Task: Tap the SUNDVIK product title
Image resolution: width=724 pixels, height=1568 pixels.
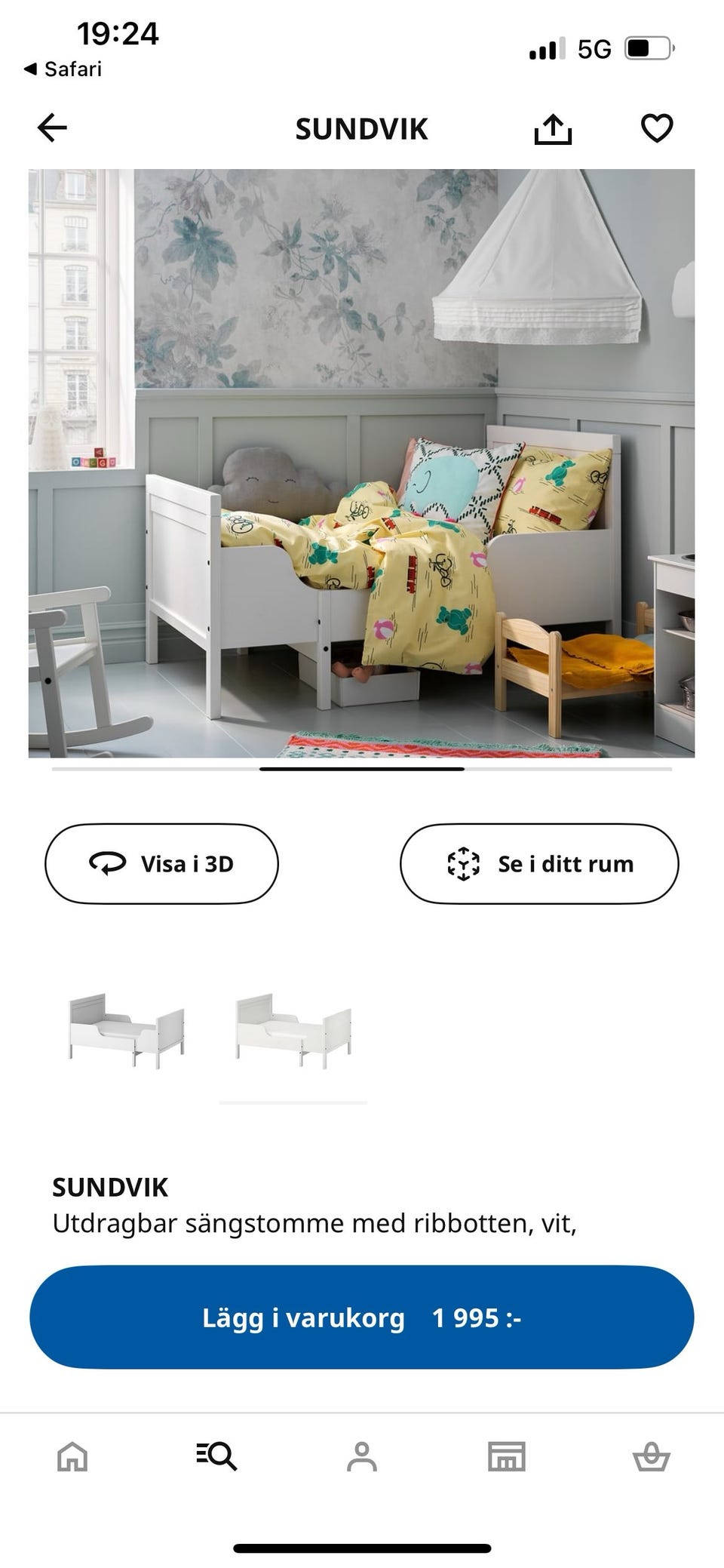Action: click(110, 1186)
